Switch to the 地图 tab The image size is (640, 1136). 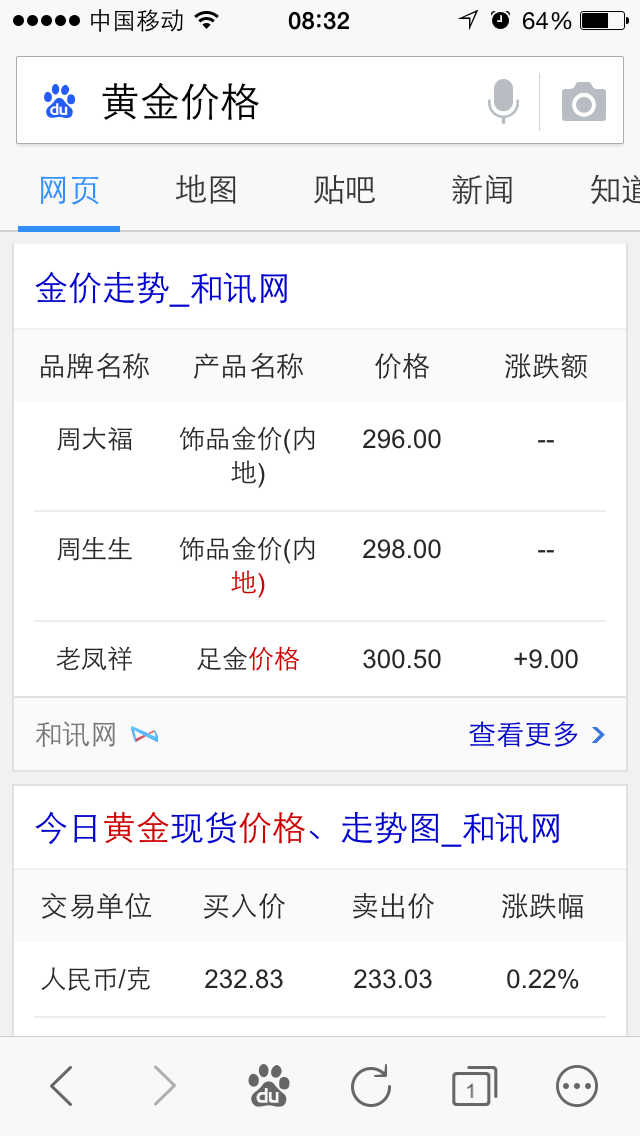(206, 190)
